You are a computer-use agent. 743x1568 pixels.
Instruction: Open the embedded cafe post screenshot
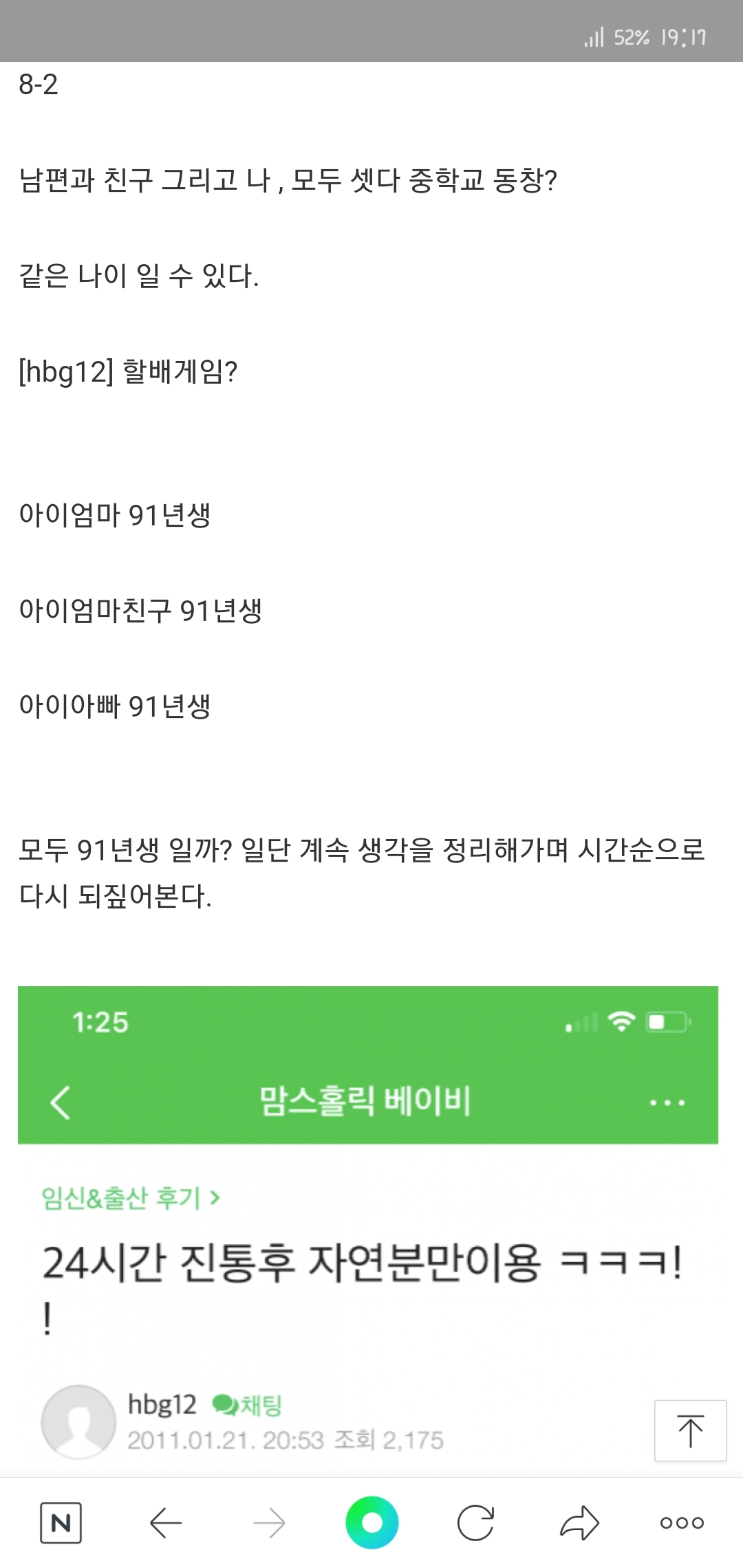(368, 1231)
